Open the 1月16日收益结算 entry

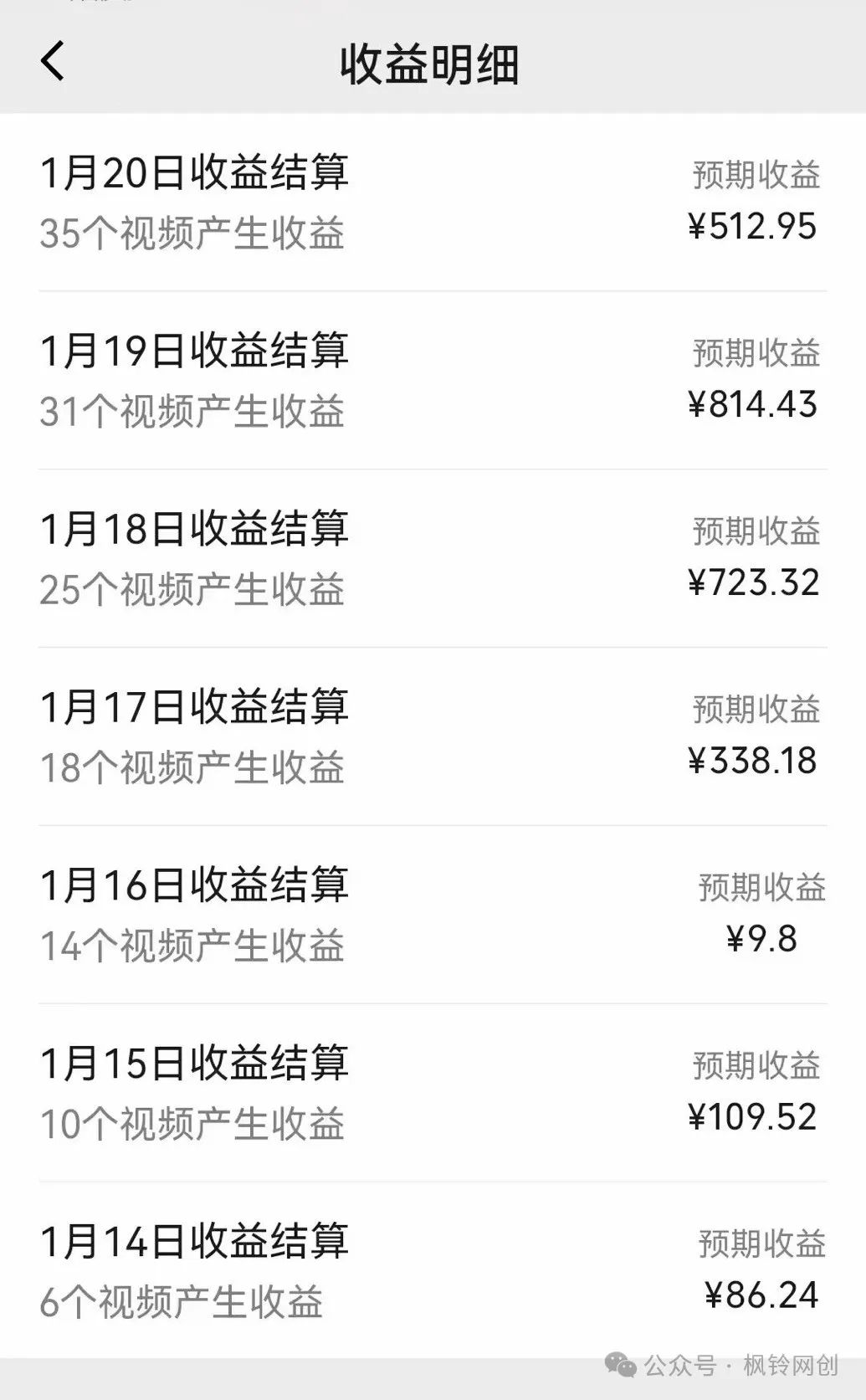coord(197,885)
